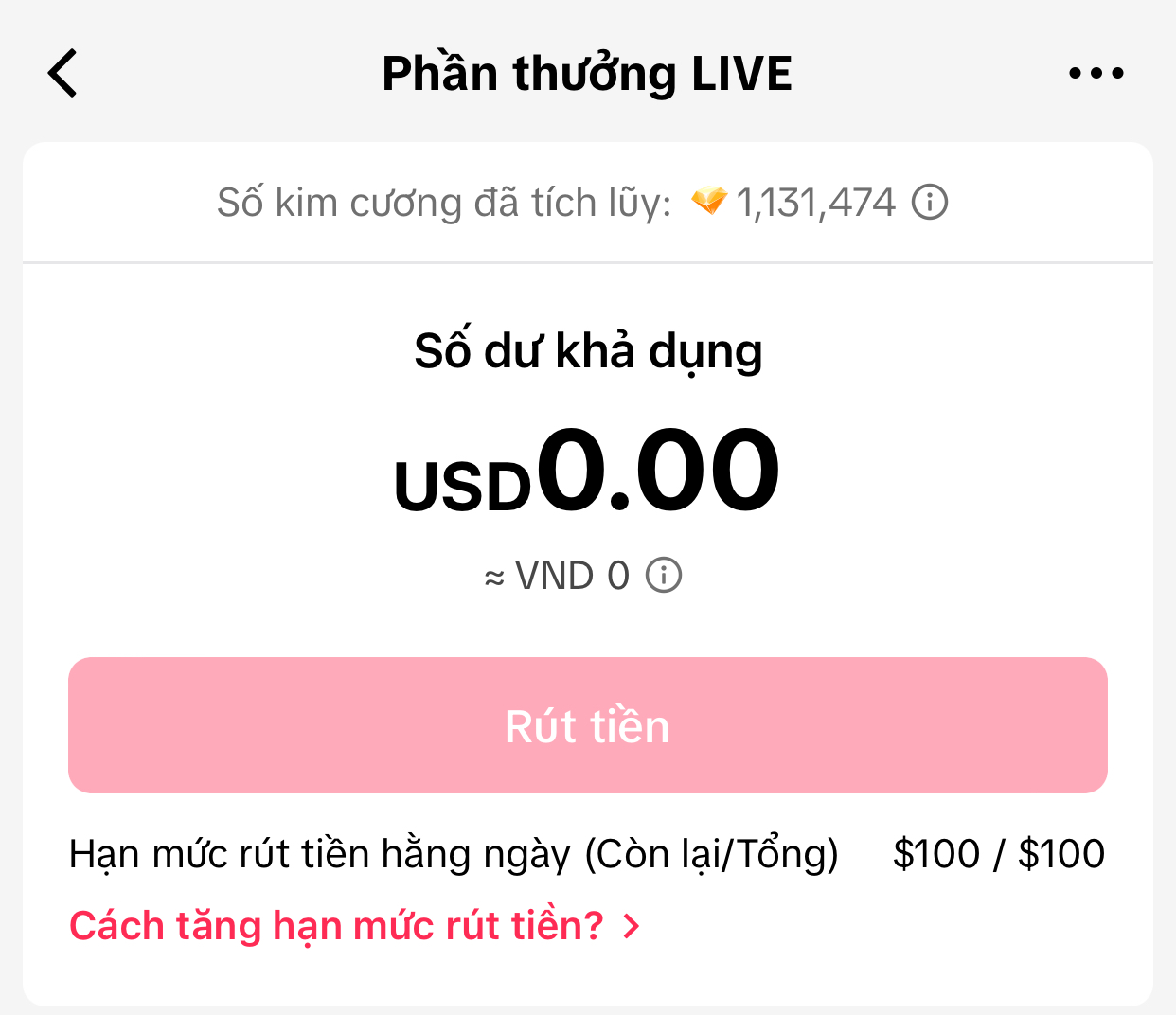Go back from Phần thưởng LIVE
1176x1015 pixels.
(62, 73)
